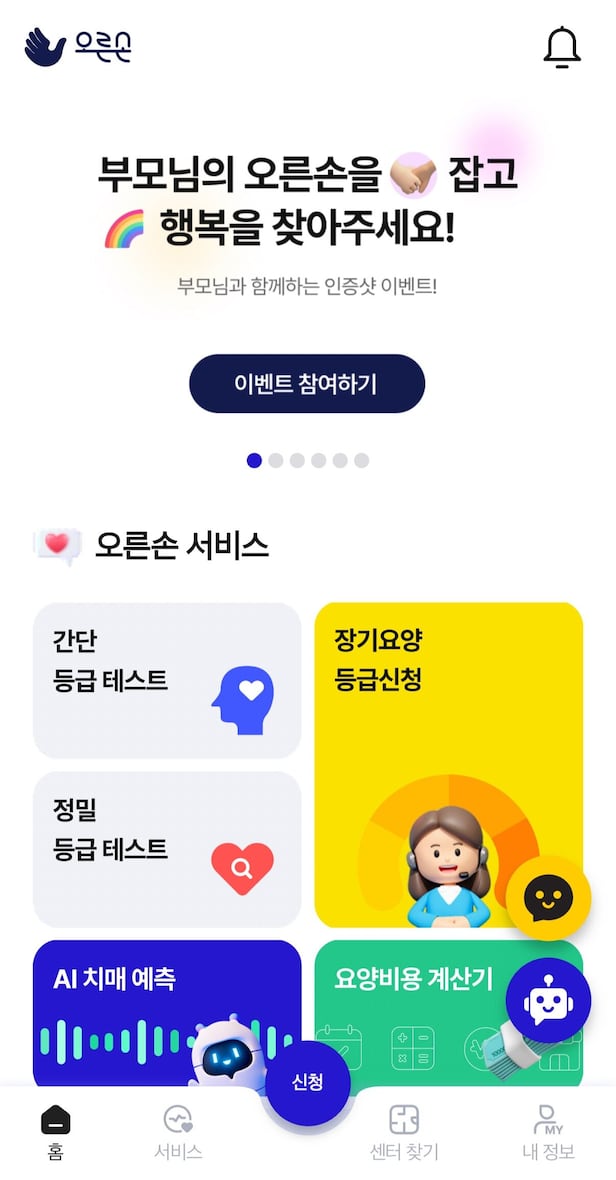The width and height of the screenshot is (616, 1180).
Task: Switch to the 홈 tab
Action: tap(56, 1132)
